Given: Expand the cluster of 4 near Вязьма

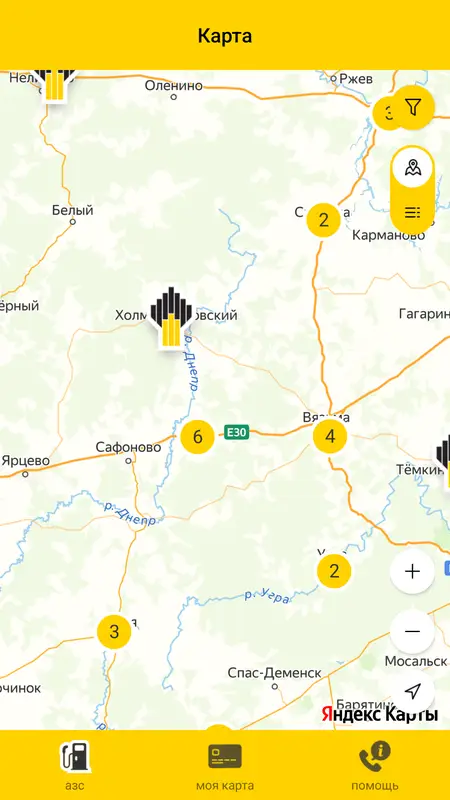Looking at the screenshot, I should (330, 436).
